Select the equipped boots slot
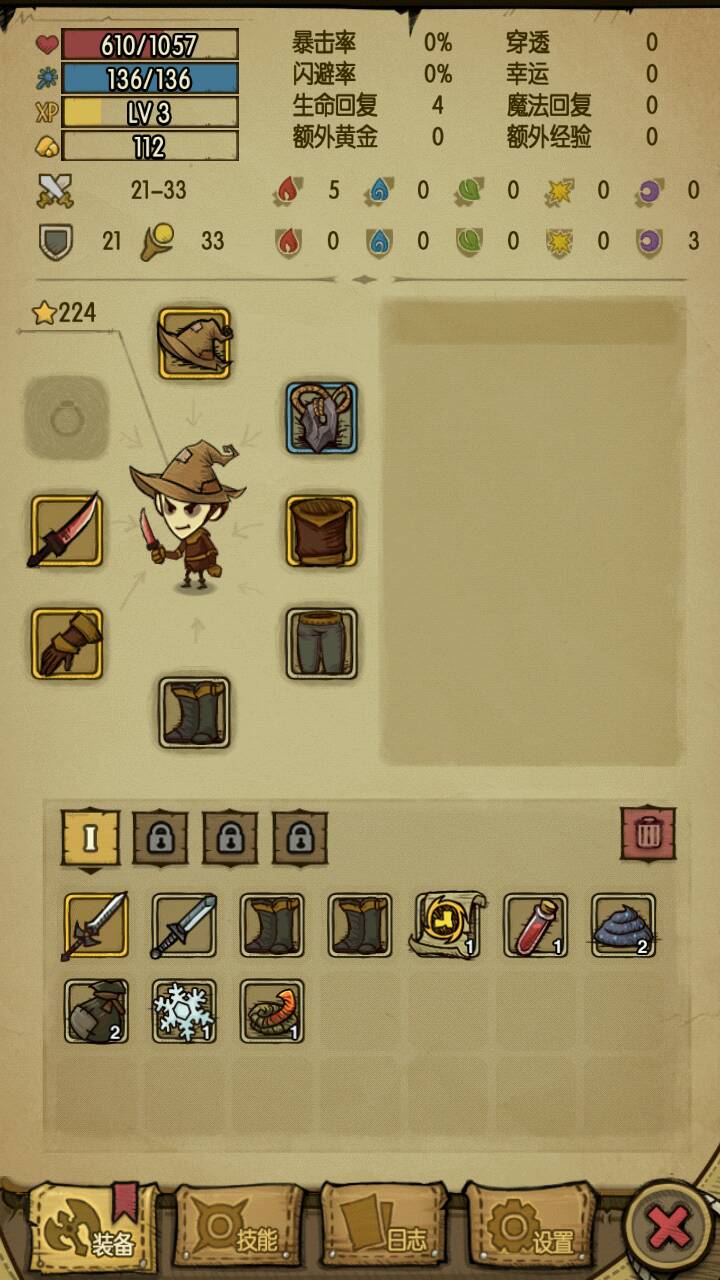Viewport: 720px width, 1280px height. [x=194, y=712]
